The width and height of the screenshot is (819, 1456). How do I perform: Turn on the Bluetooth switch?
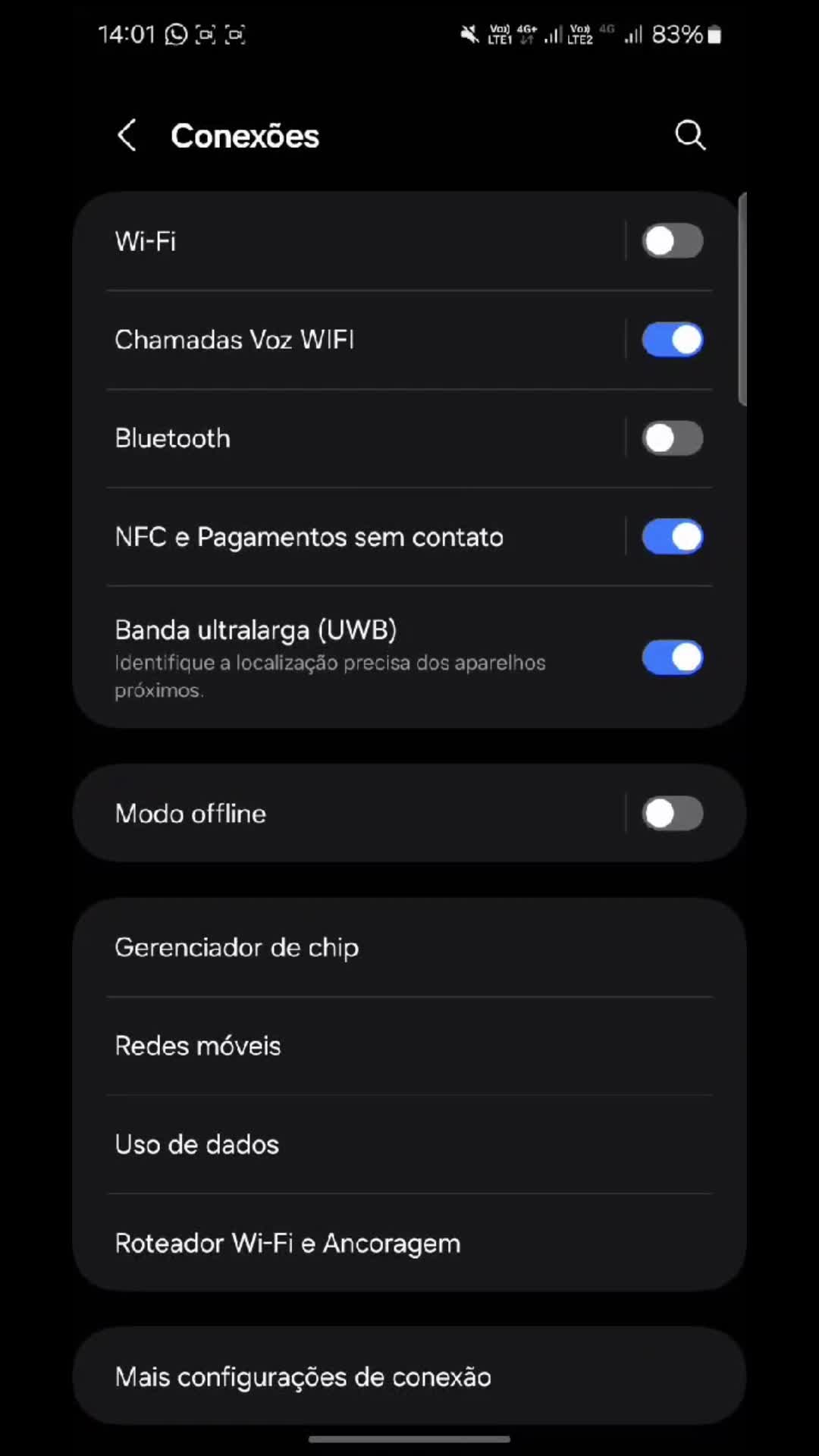click(672, 438)
